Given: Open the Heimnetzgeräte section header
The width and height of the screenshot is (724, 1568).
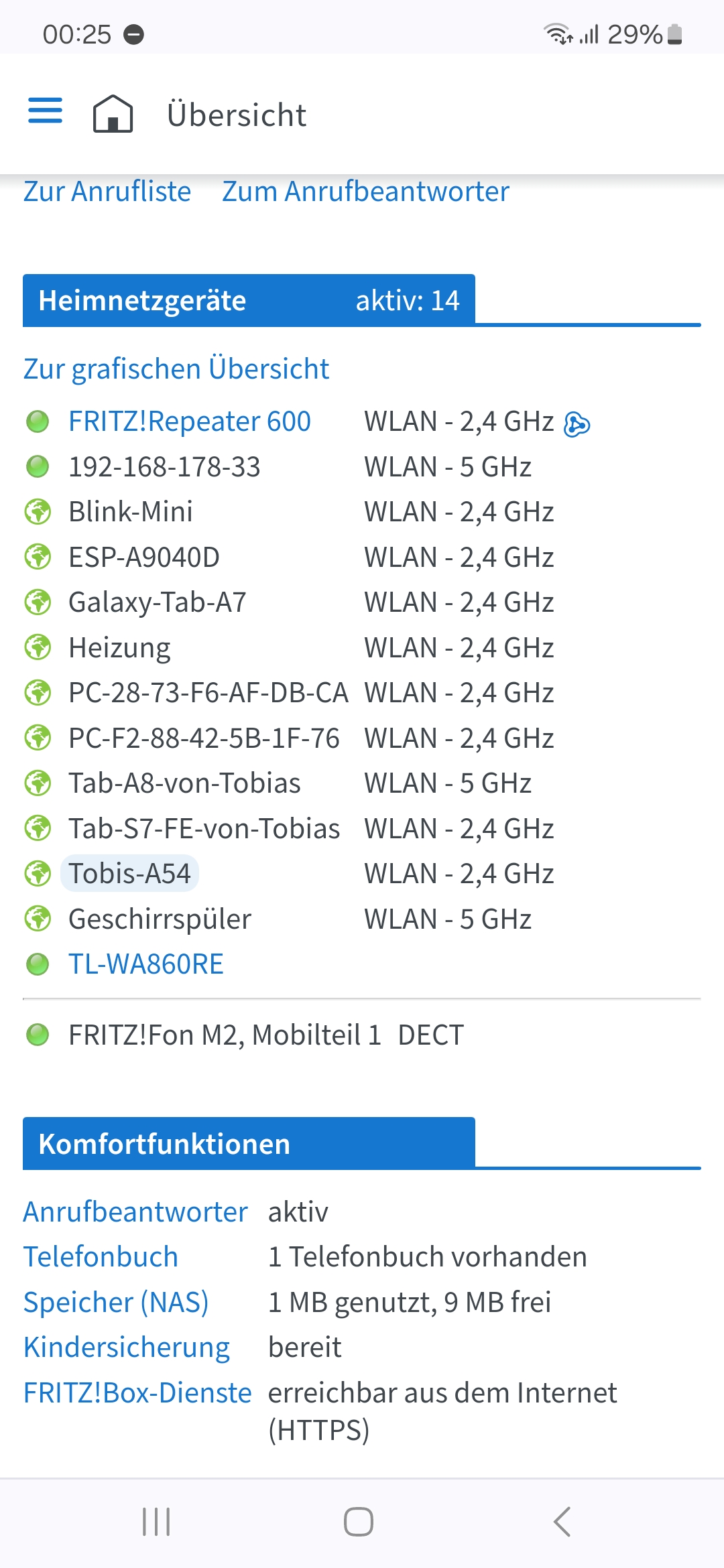Looking at the screenshot, I should pyautogui.click(x=249, y=300).
